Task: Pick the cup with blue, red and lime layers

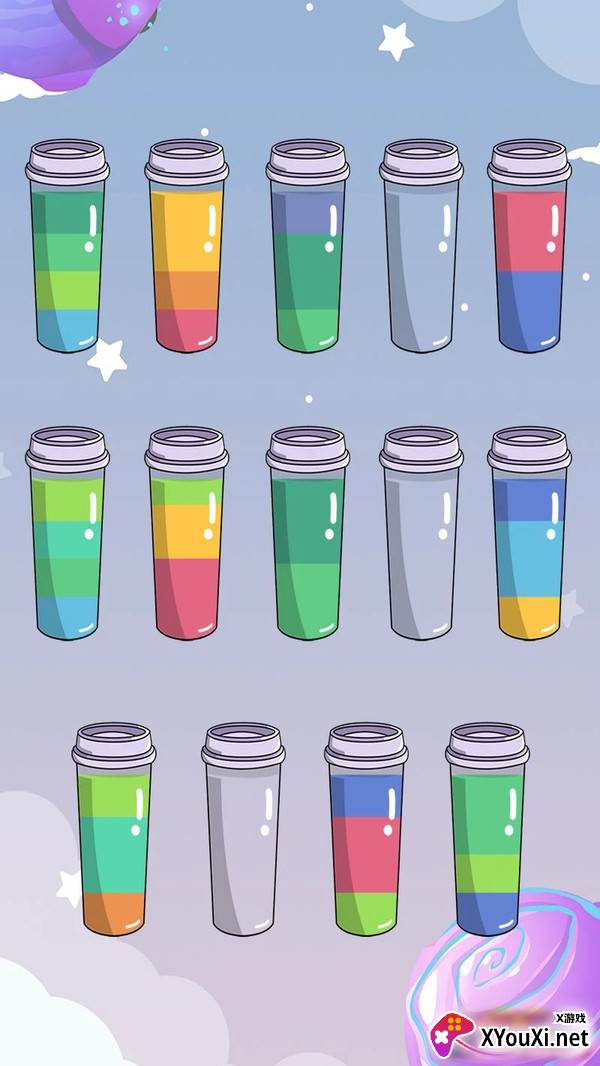Action: (x=366, y=829)
